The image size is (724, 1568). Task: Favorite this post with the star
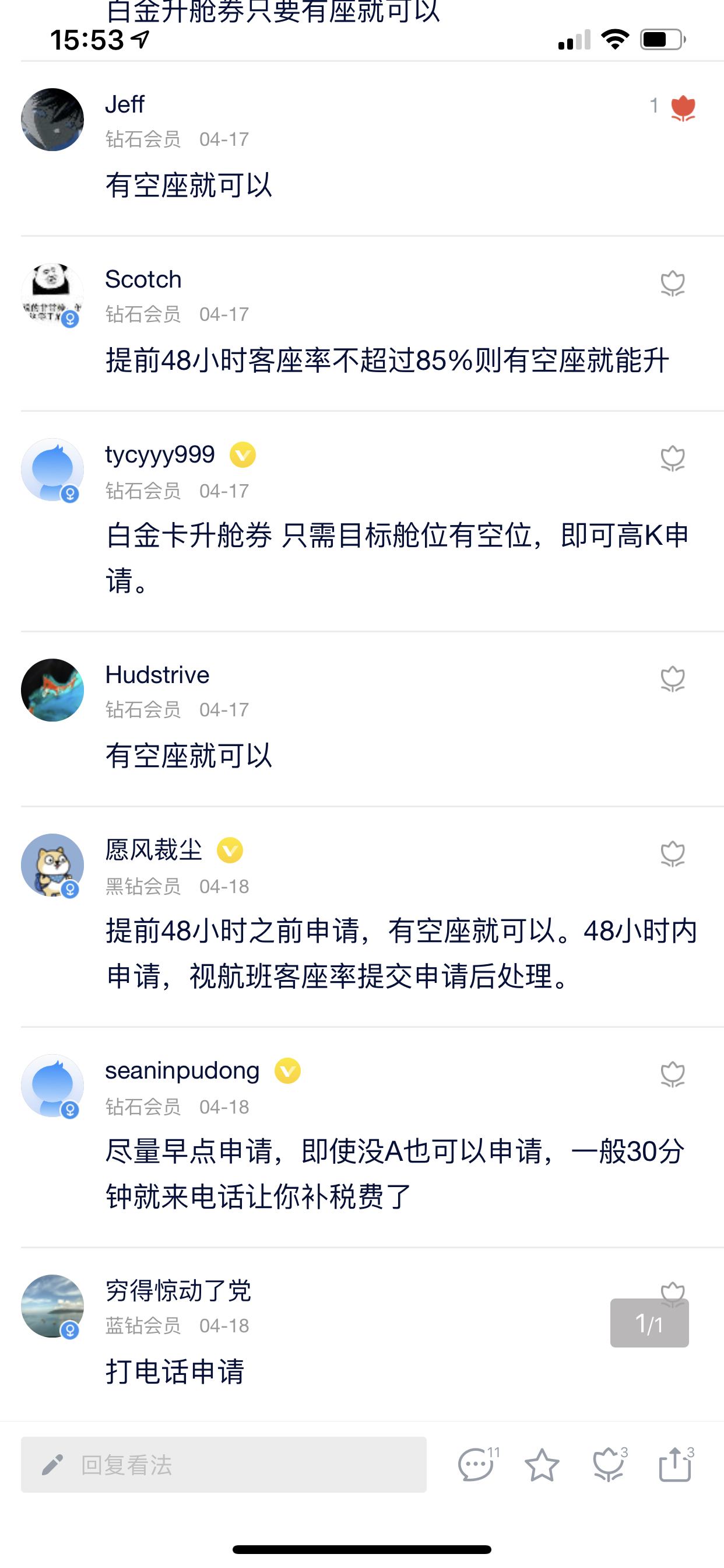tap(542, 1465)
